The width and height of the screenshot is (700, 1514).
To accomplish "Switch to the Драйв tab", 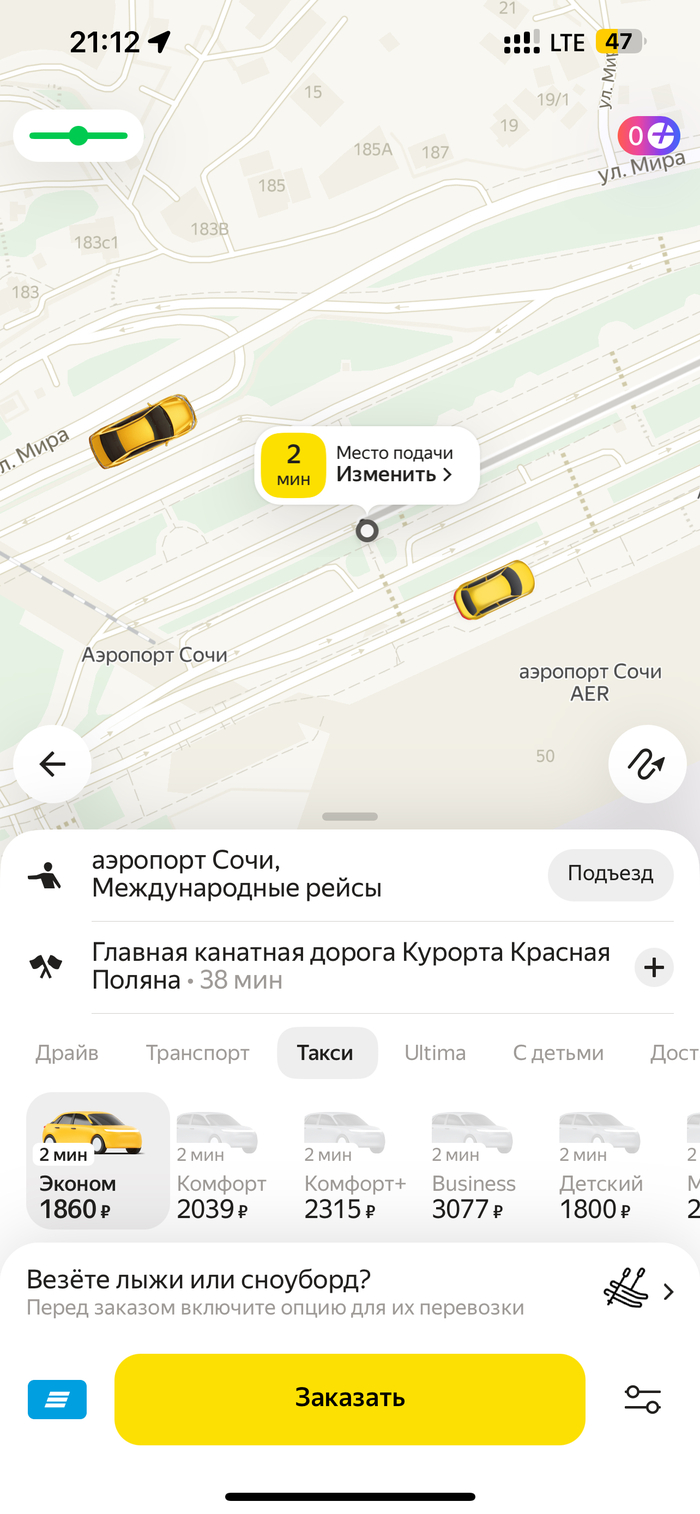I will [67, 1053].
